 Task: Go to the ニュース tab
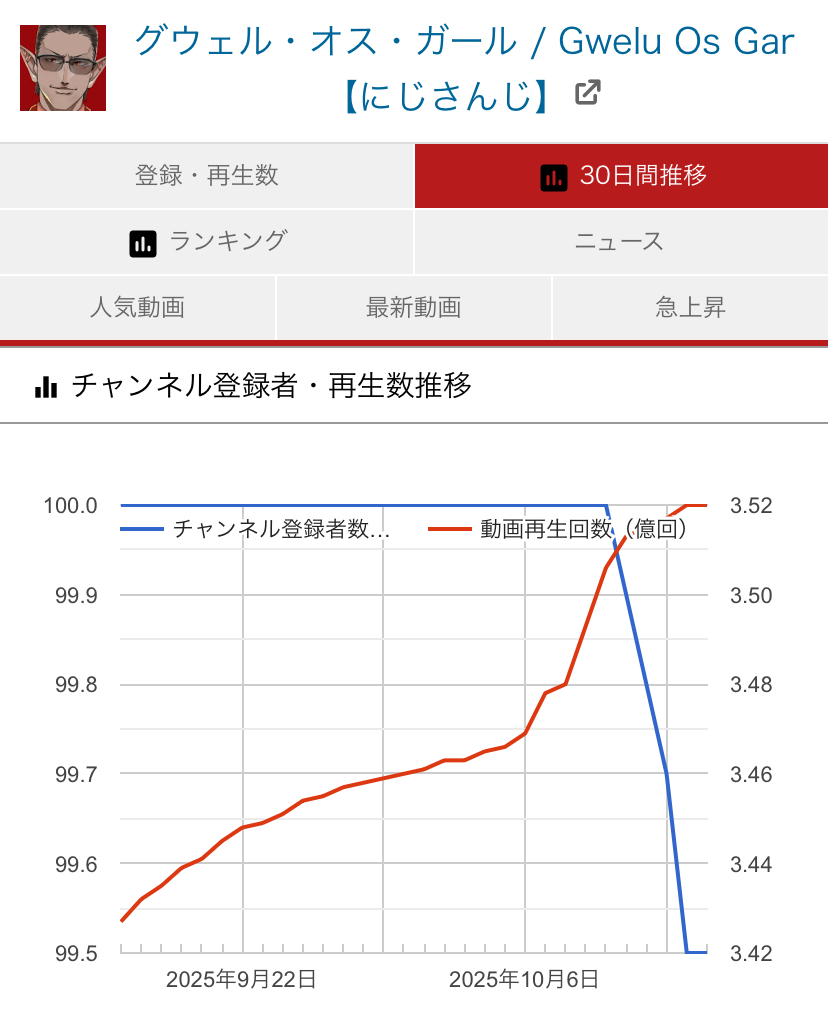[619, 241]
